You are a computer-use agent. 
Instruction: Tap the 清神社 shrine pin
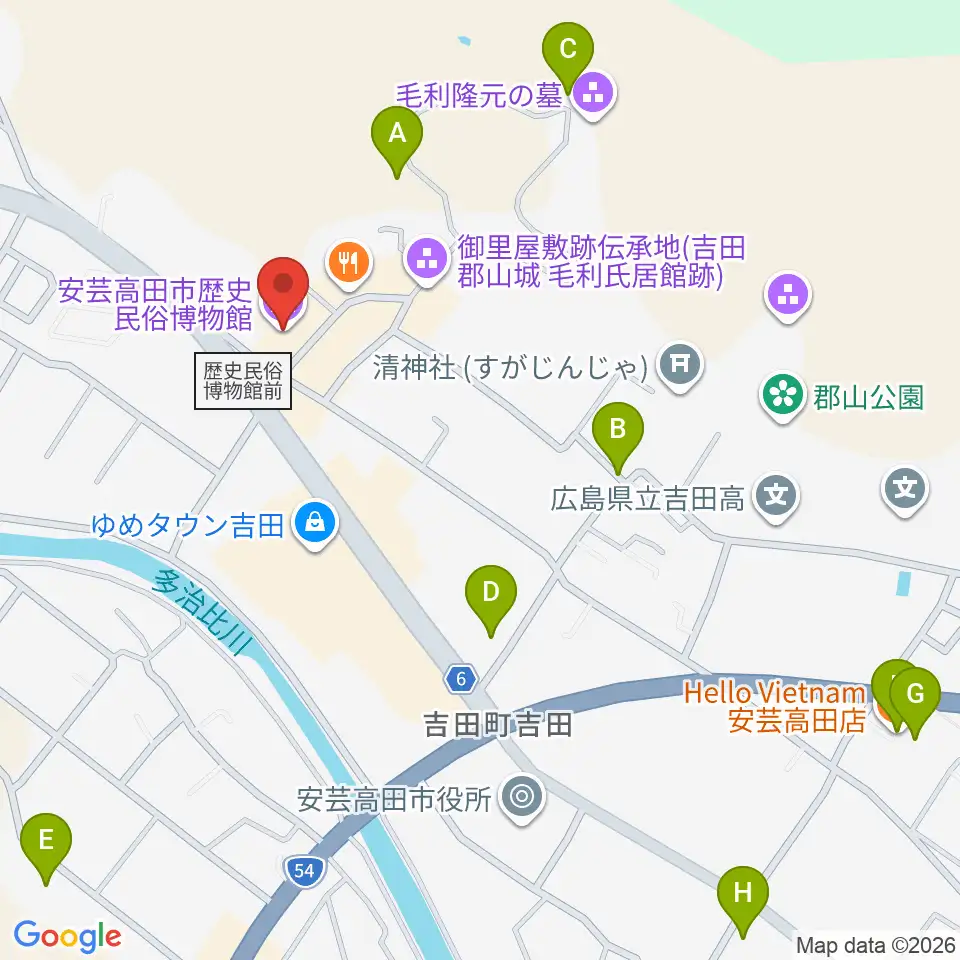[680, 366]
